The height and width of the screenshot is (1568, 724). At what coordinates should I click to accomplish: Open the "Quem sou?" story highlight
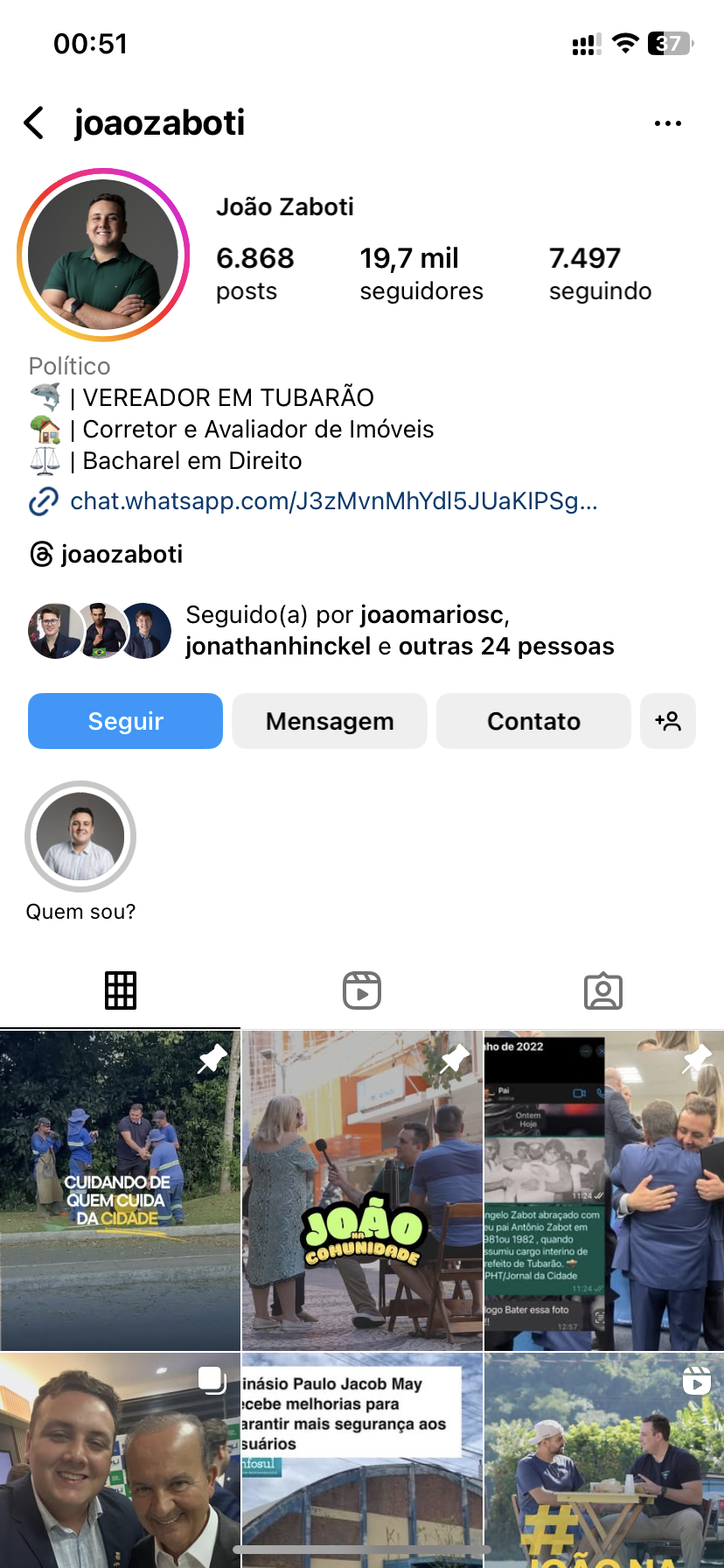coord(80,837)
